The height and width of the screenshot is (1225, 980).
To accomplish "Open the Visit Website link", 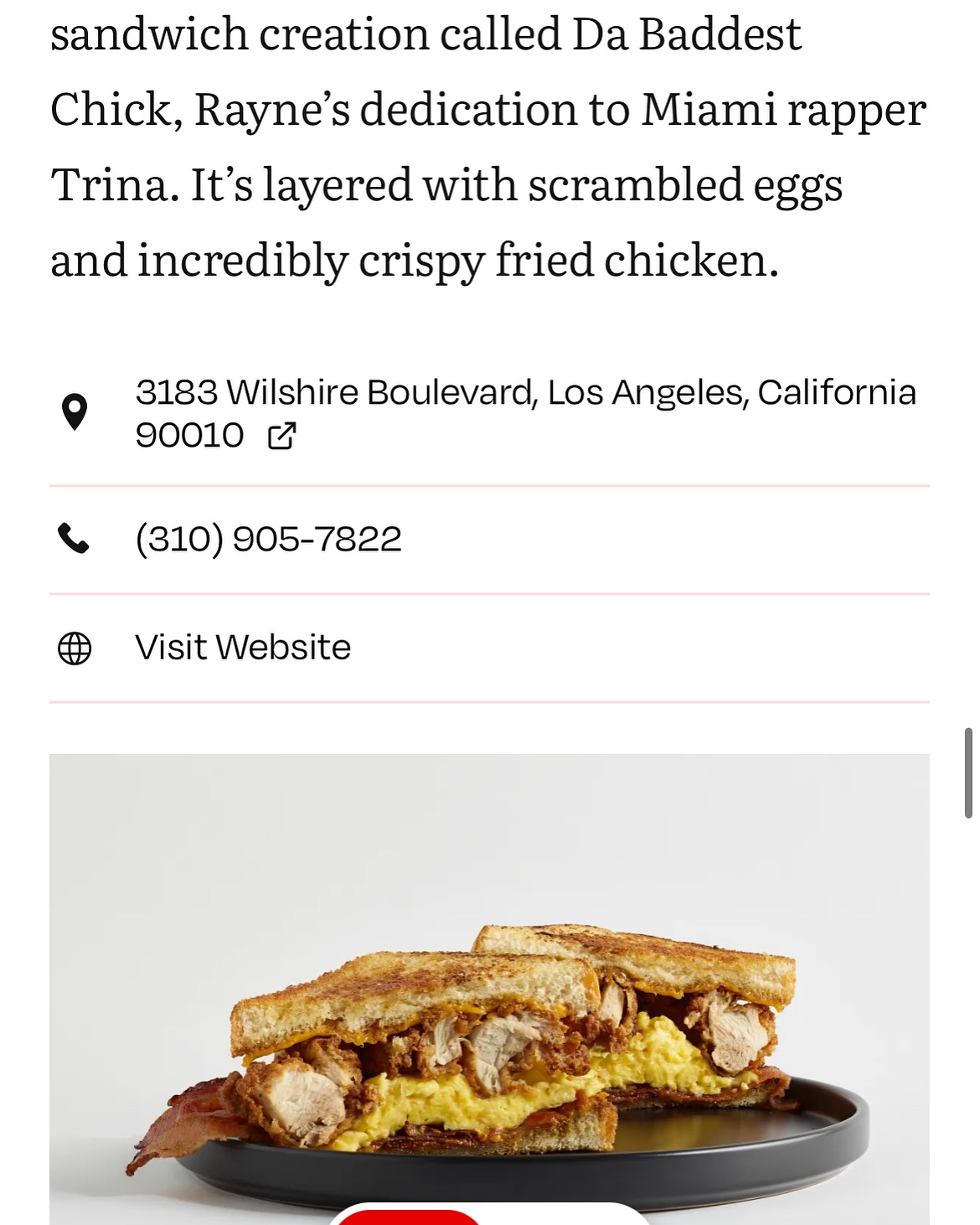I will pyautogui.click(x=243, y=647).
